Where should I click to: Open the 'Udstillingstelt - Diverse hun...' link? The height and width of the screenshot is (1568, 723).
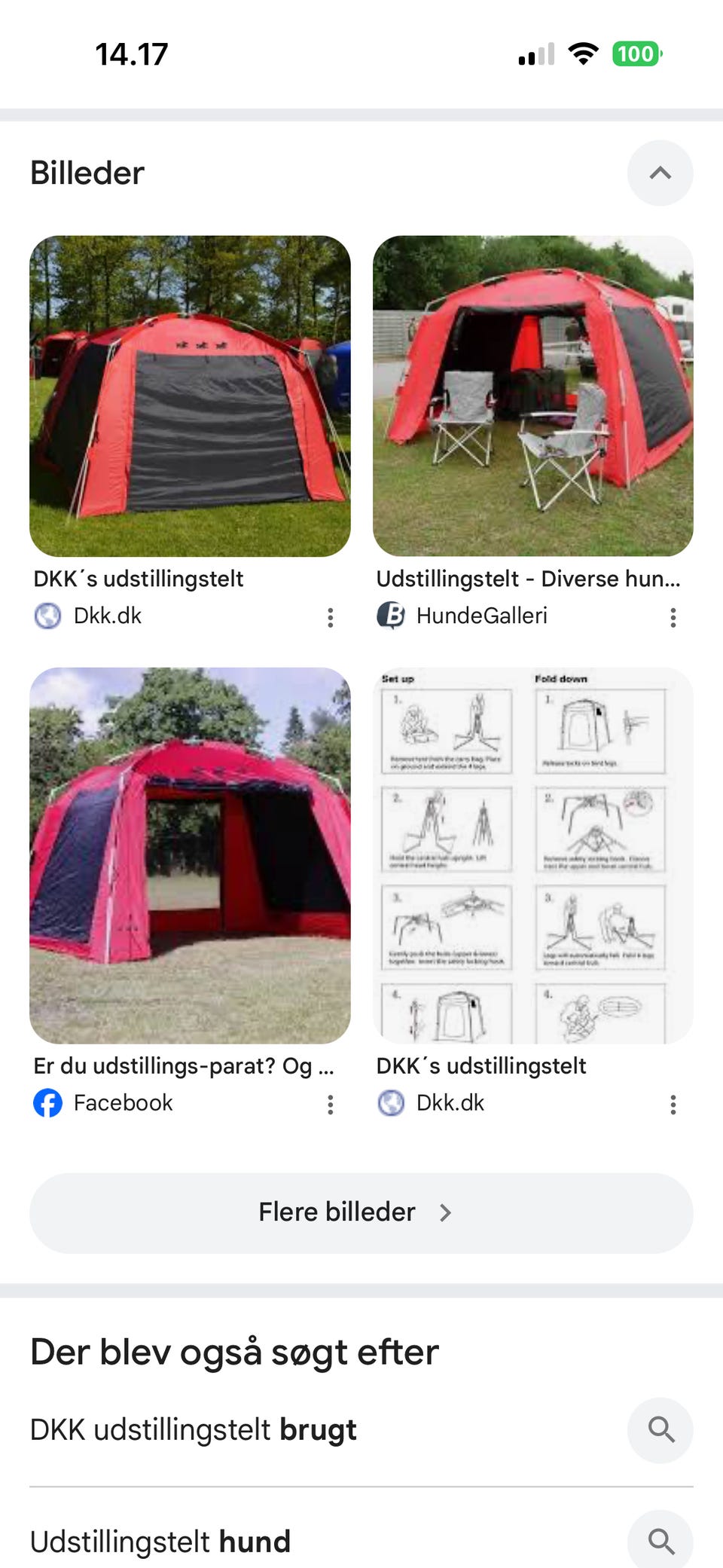[x=528, y=579]
